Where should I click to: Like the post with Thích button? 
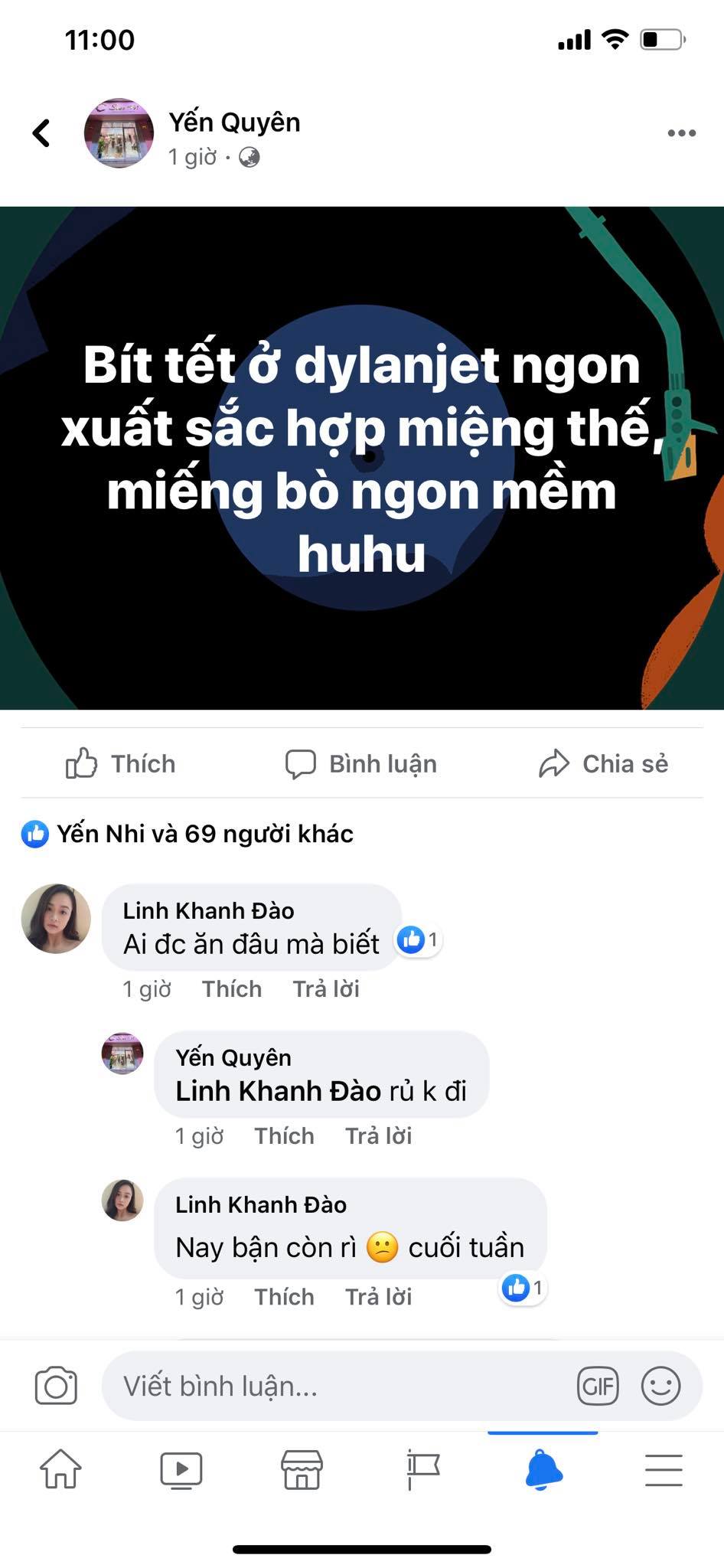click(x=121, y=763)
